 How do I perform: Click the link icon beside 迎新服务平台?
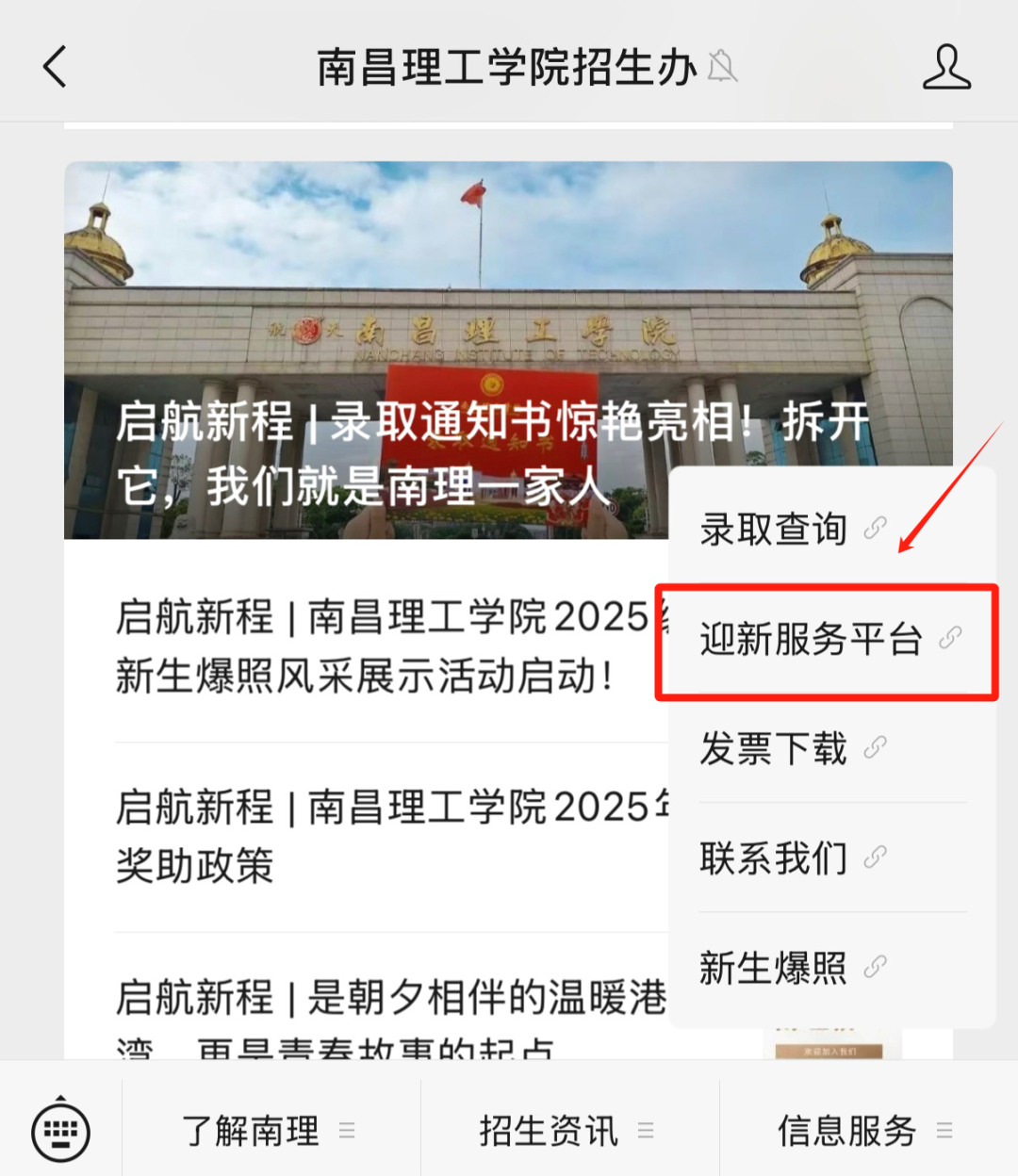[x=950, y=639]
